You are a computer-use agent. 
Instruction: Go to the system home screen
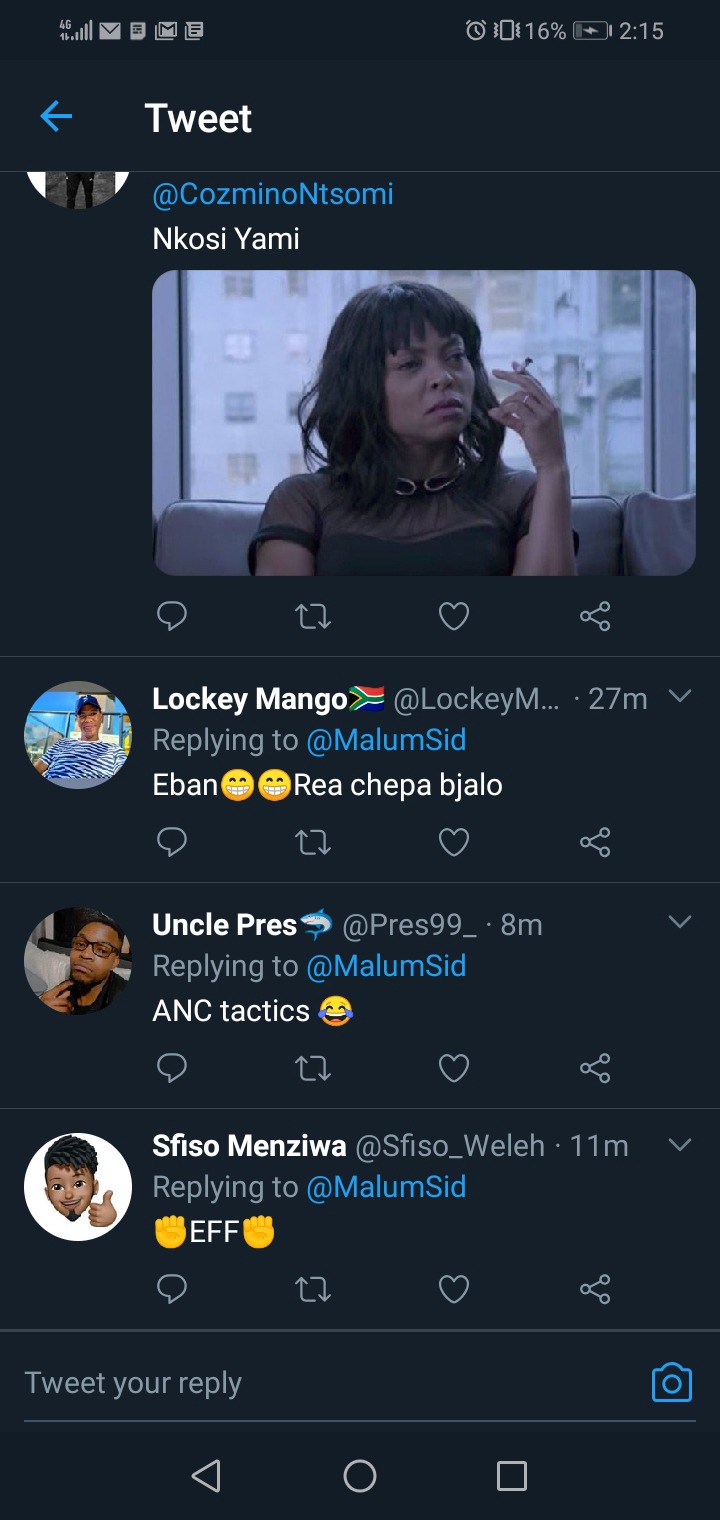coord(360,1475)
